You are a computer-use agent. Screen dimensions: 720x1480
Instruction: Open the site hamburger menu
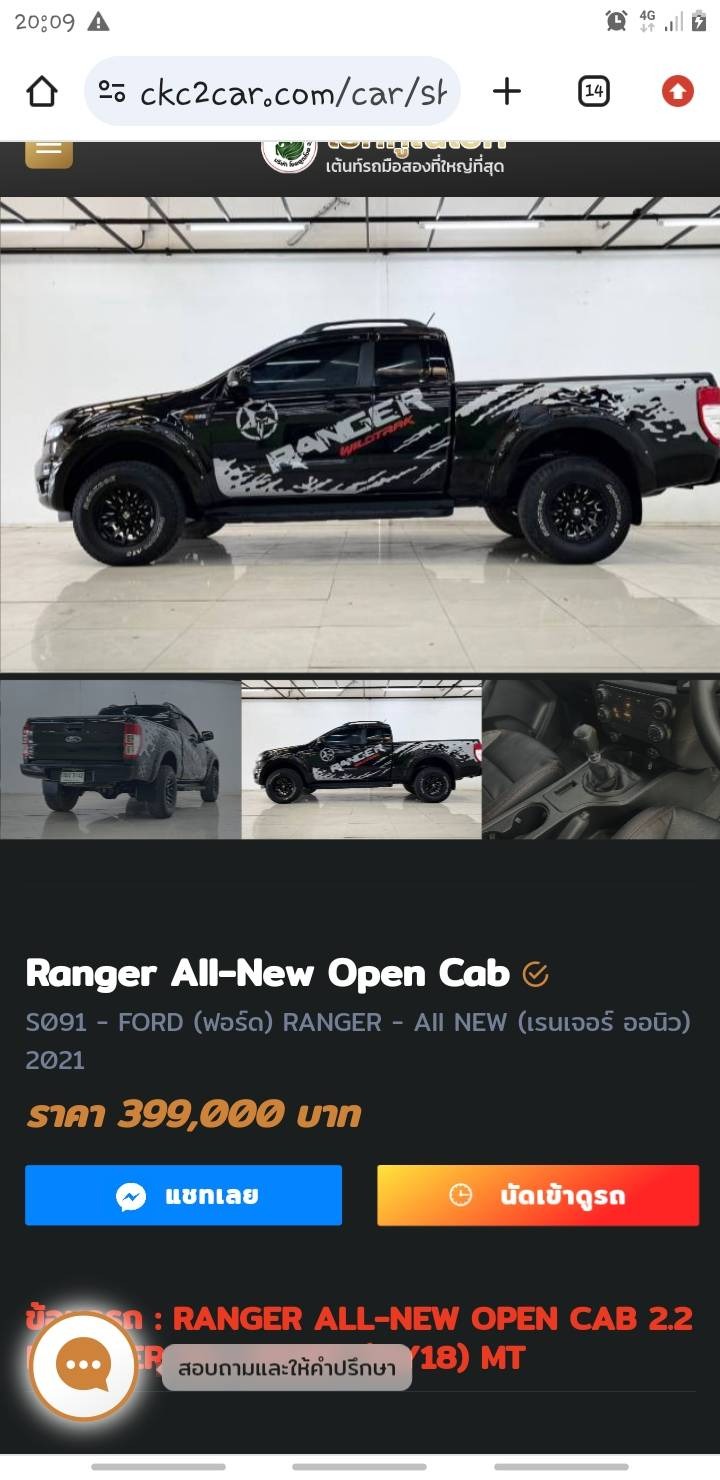(x=49, y=152)
